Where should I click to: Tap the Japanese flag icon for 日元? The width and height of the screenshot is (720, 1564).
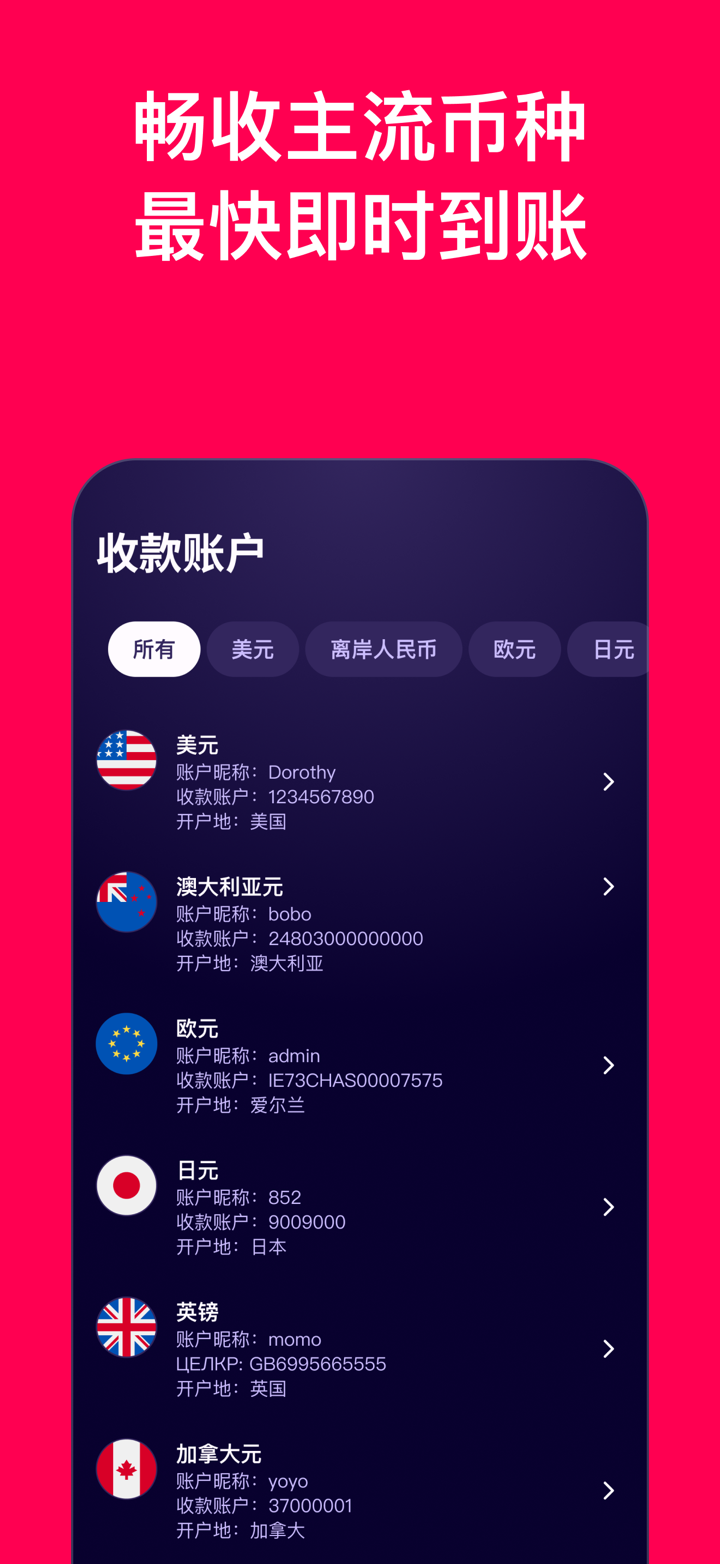coord(126,1185)
